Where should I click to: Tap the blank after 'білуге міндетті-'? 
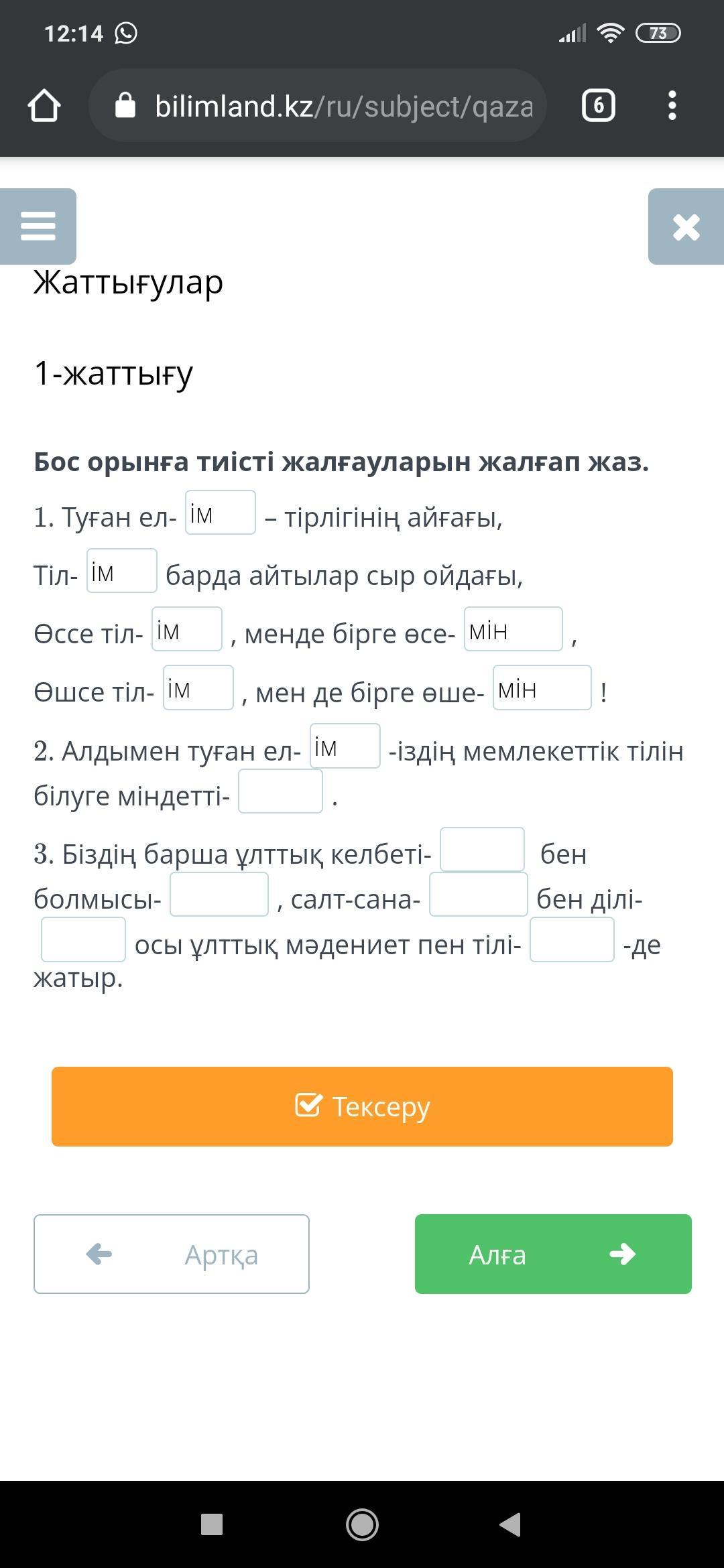[x=281, y=791]
